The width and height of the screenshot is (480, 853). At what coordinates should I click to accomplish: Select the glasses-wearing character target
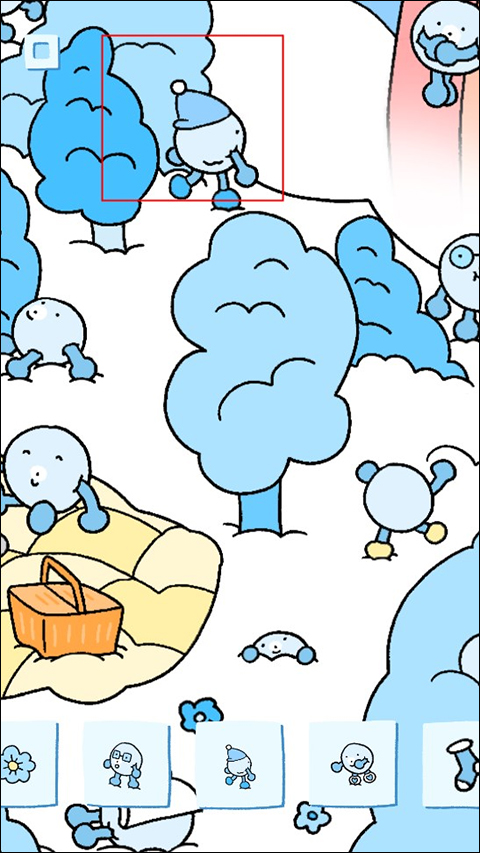pos(126,764)
